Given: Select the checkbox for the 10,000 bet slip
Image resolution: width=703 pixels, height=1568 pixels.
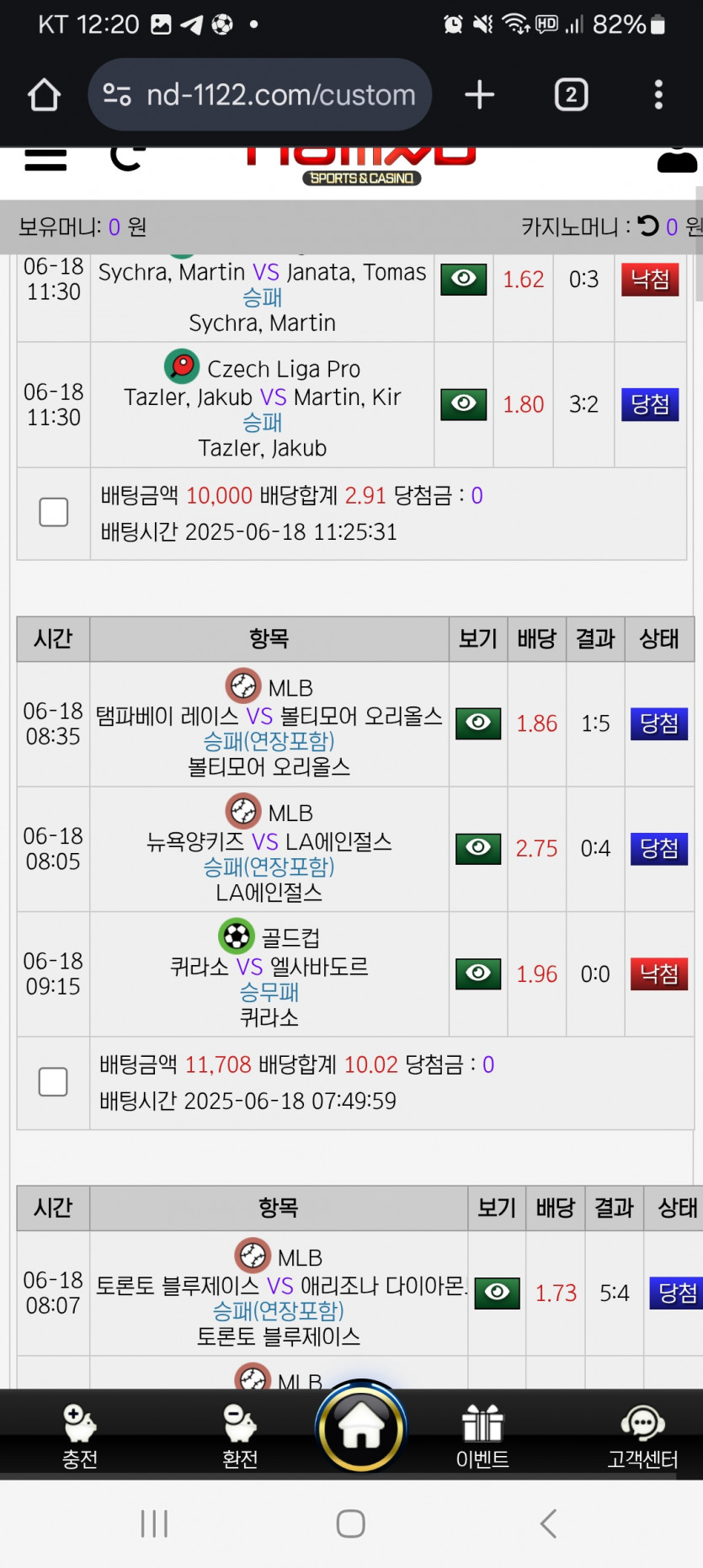Looking at the screenshot, I should click(54, 512).
